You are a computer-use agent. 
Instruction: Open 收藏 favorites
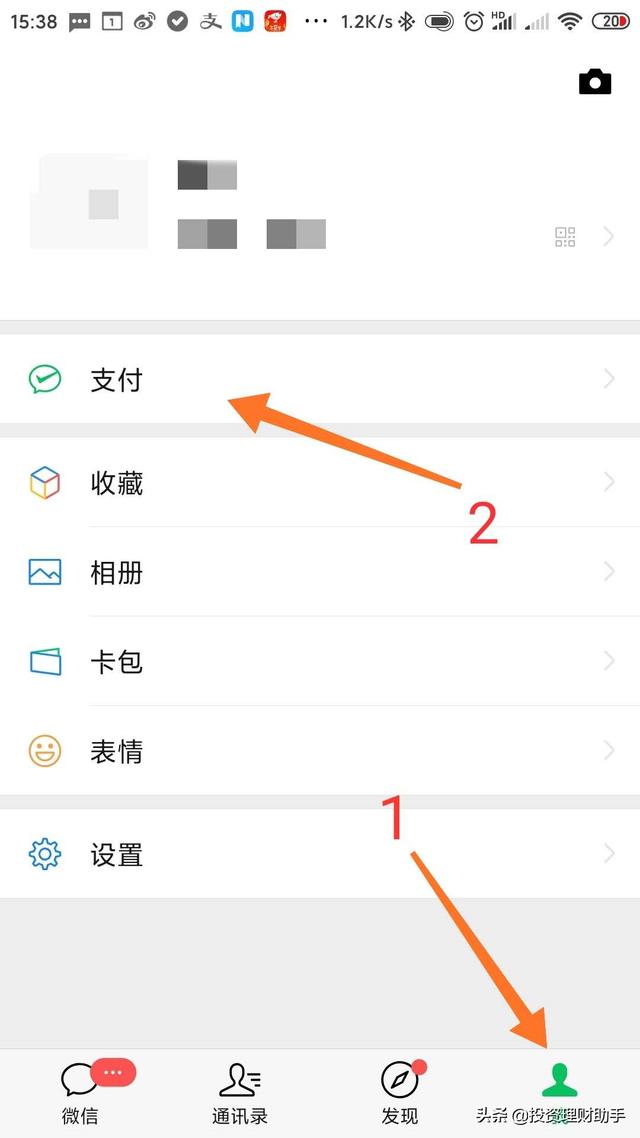point(320,483)
